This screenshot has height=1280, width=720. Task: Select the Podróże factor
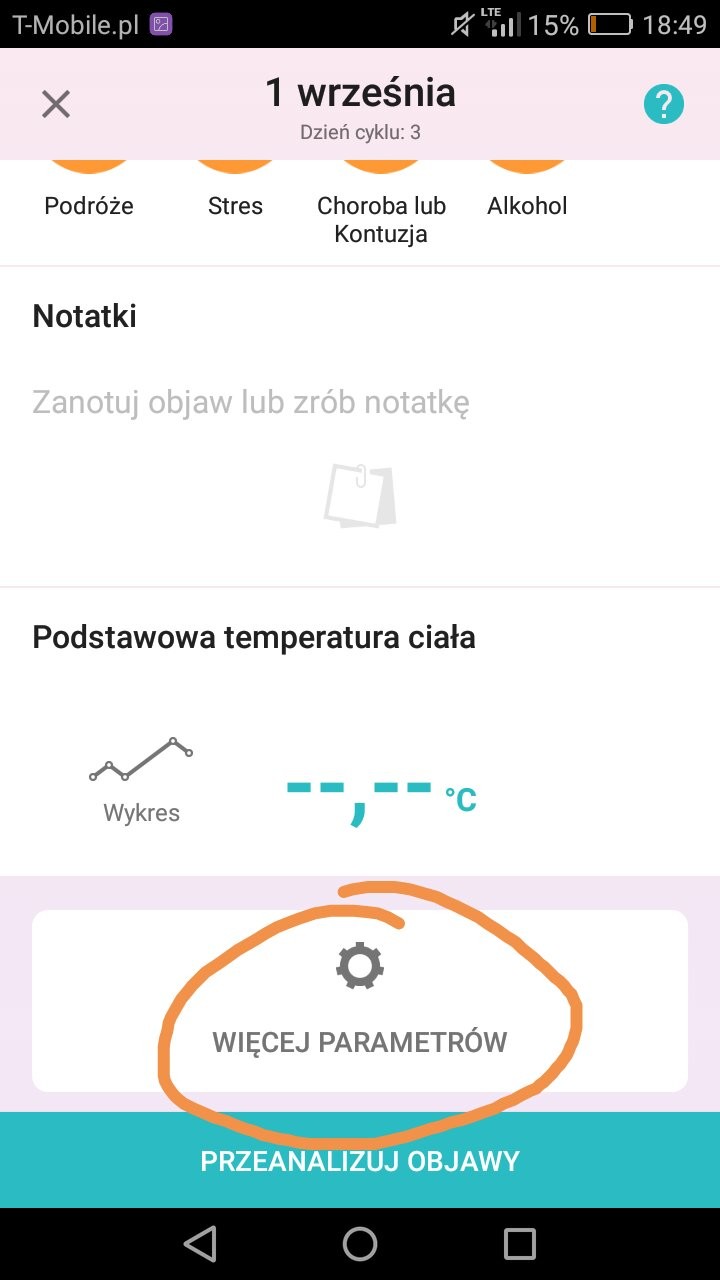click(89, 190)
